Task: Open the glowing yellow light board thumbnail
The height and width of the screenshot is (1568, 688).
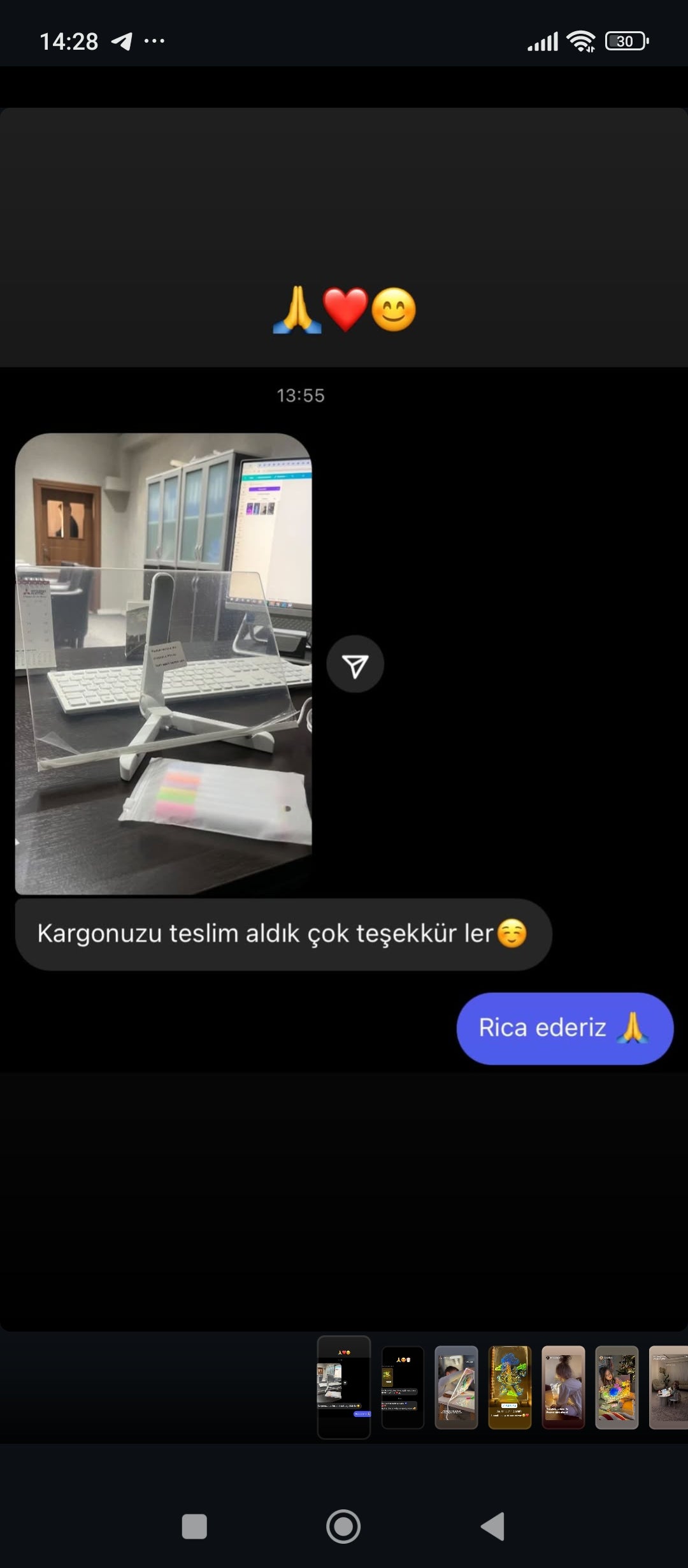Action: click(510, 1387)
